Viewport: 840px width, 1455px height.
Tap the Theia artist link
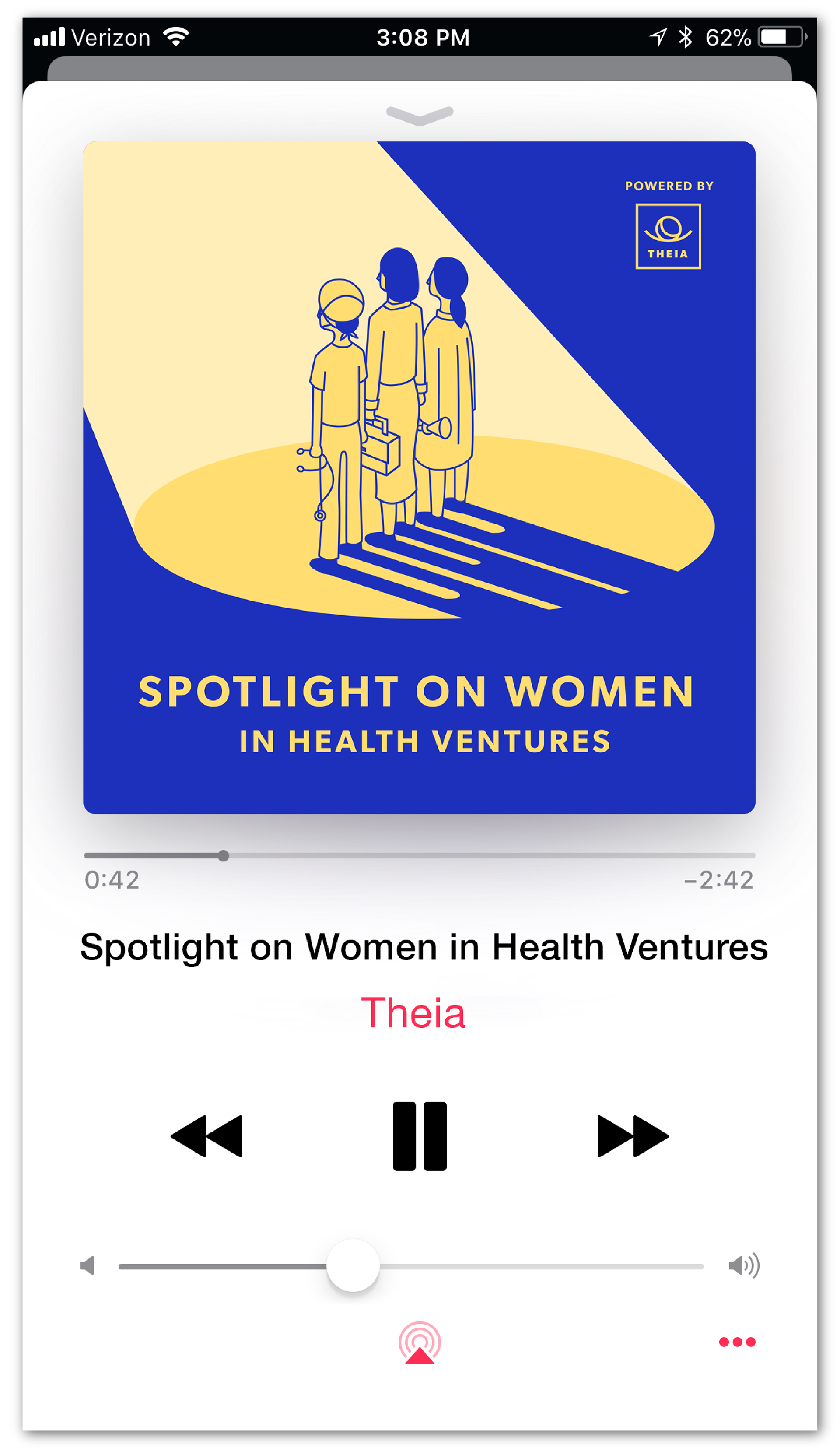[x=413, y=1013]
